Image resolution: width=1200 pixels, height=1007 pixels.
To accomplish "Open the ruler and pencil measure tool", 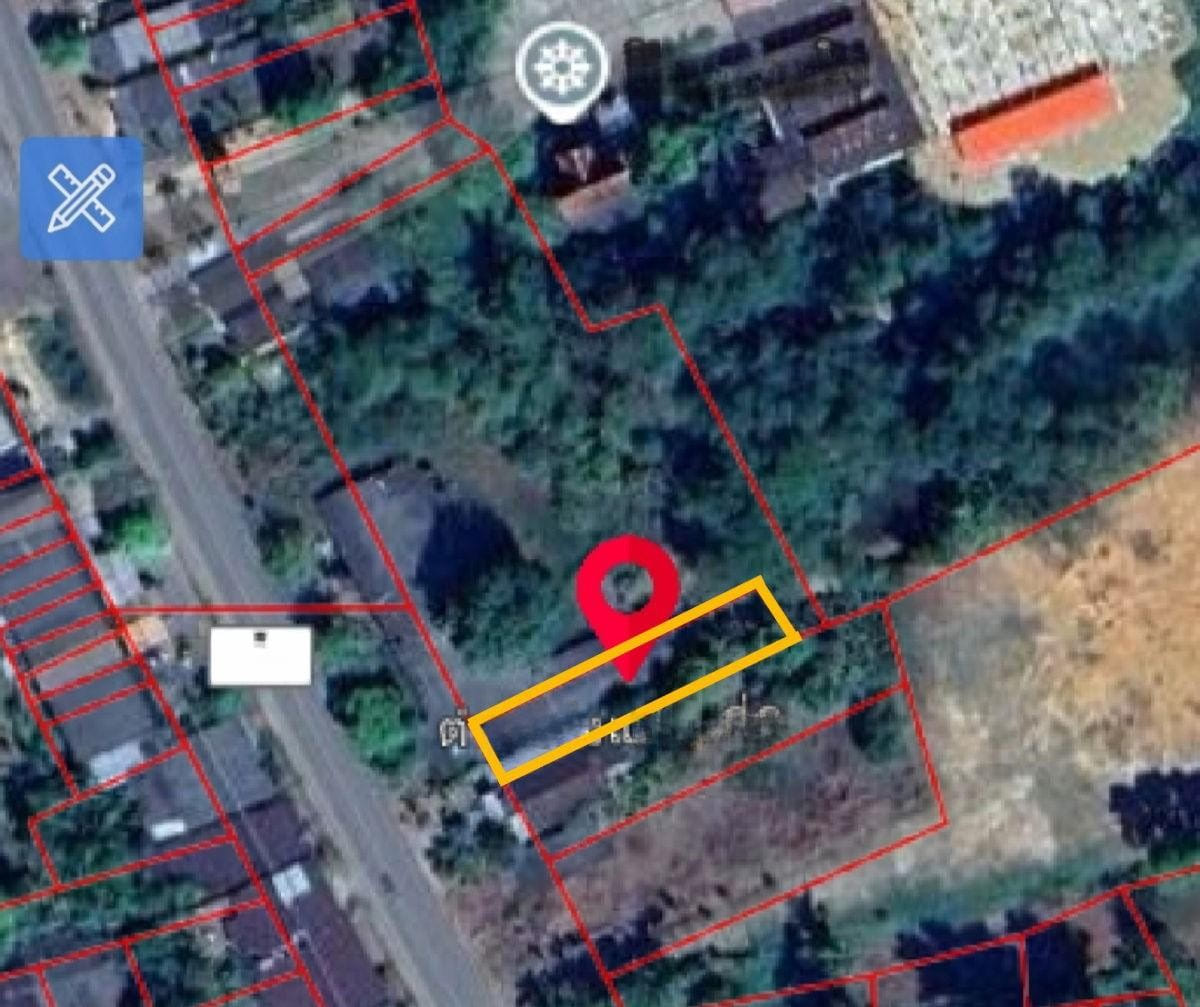I will (81, 198).
